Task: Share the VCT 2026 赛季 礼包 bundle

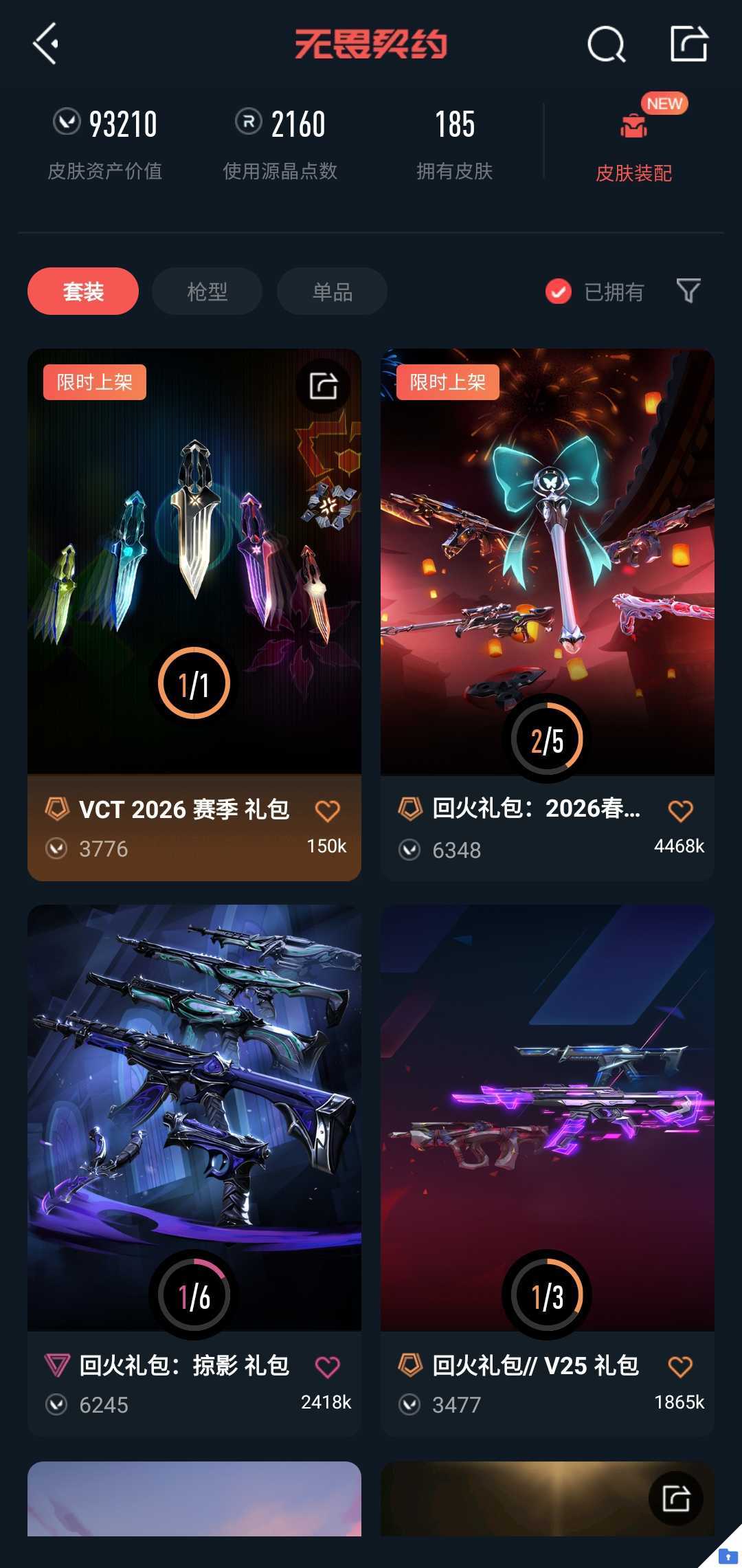Action: (x=323, y=386)
